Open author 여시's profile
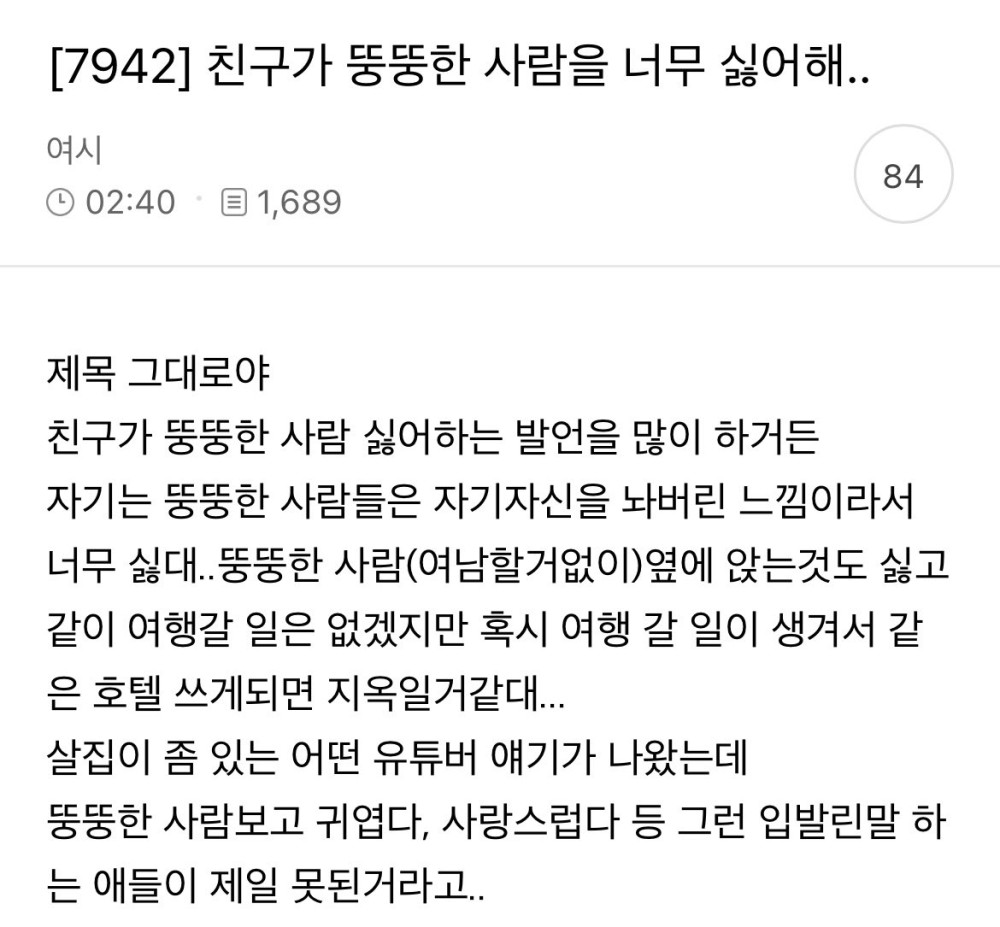Screen dimensions: 1000x927 pyautogui.click(x=74, y=150)
